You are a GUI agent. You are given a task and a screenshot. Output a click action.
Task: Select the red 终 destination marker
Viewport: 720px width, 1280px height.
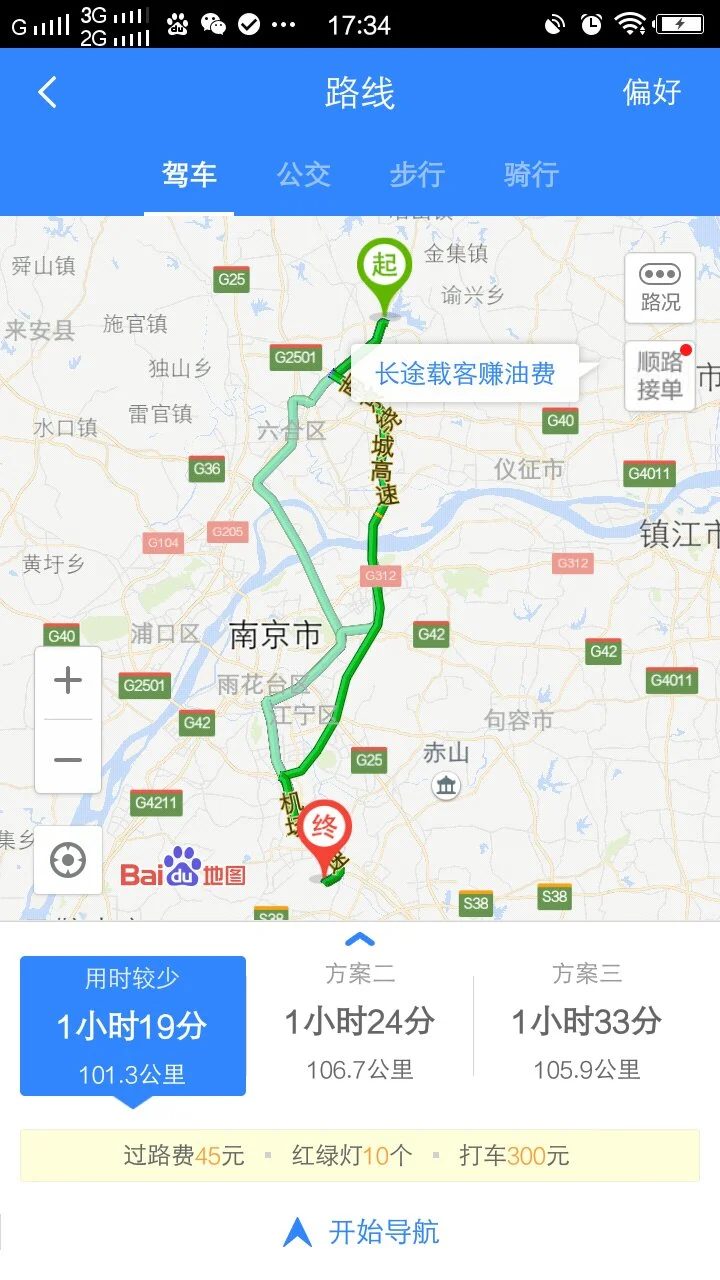click(x=324, y=828)
